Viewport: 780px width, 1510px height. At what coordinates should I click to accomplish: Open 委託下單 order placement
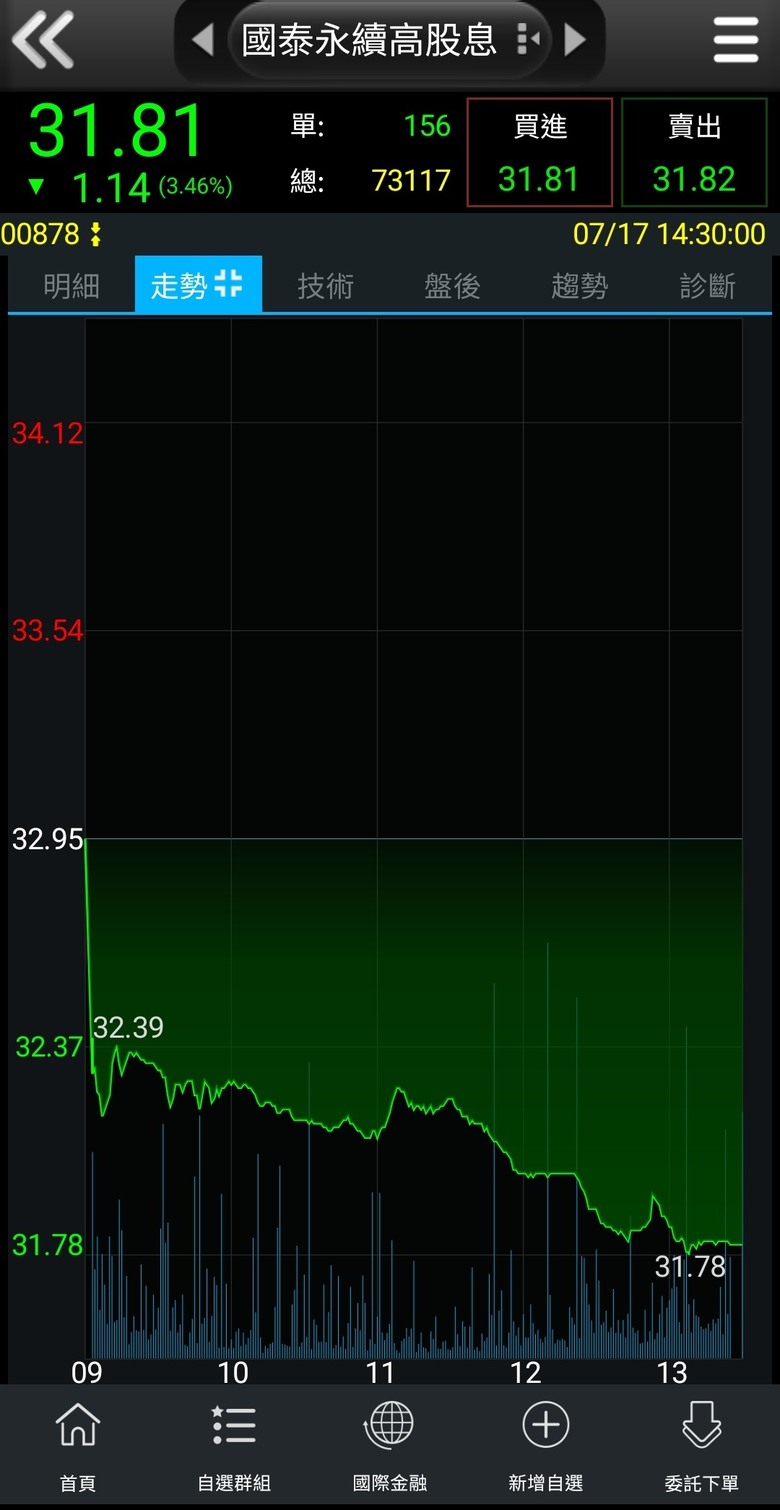(702, 1447)
